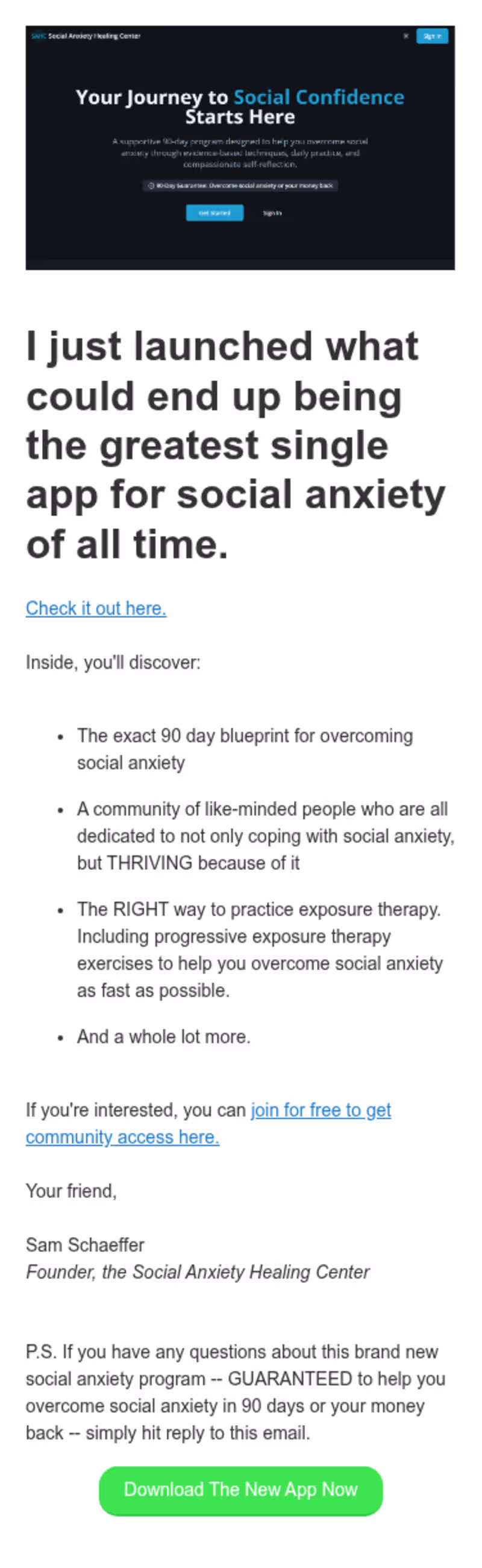The width and height of the screenshot is (482, 1568).
Task: Follow the join for free community access link
Action: [320, 1110]
